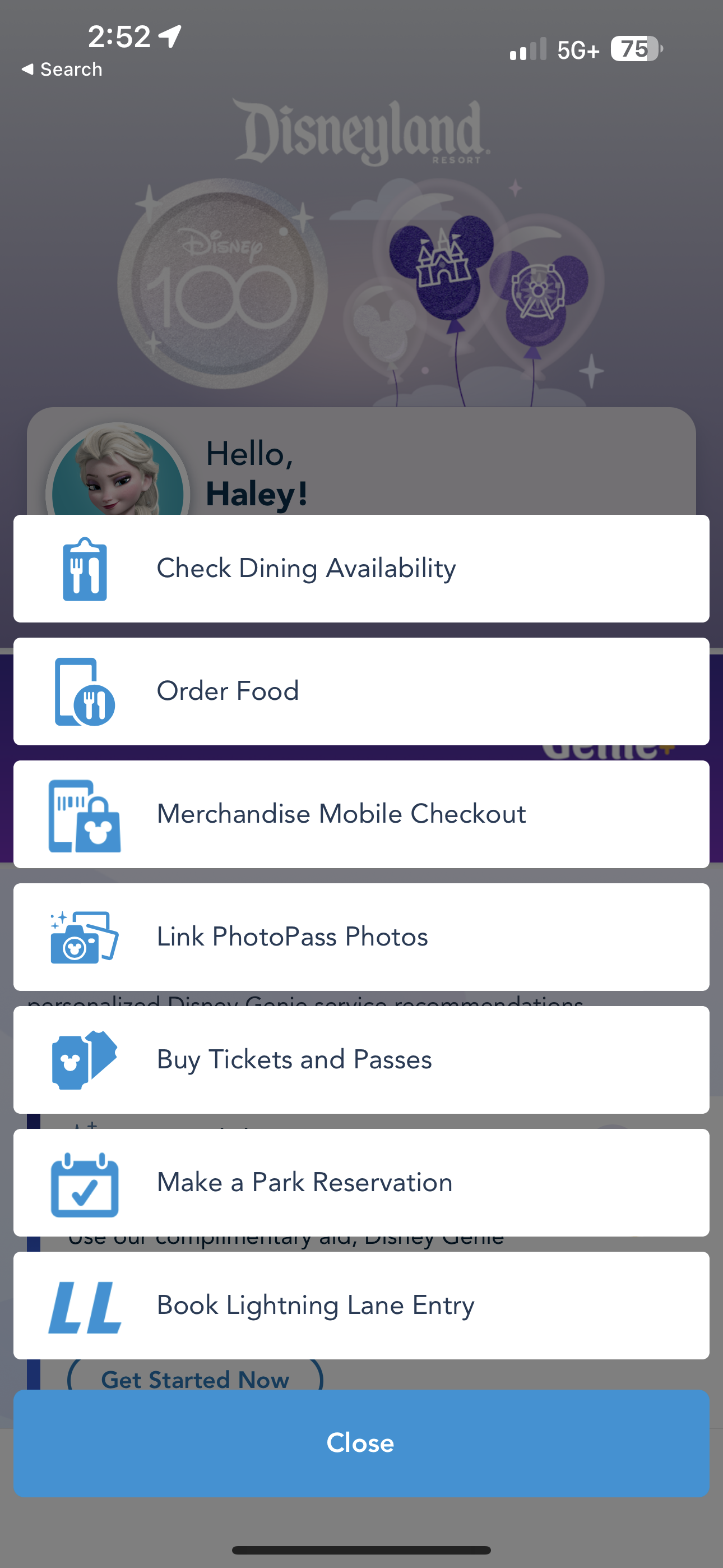Open Check Dining Availability
Screen dimensions: 723x1568
361,569
